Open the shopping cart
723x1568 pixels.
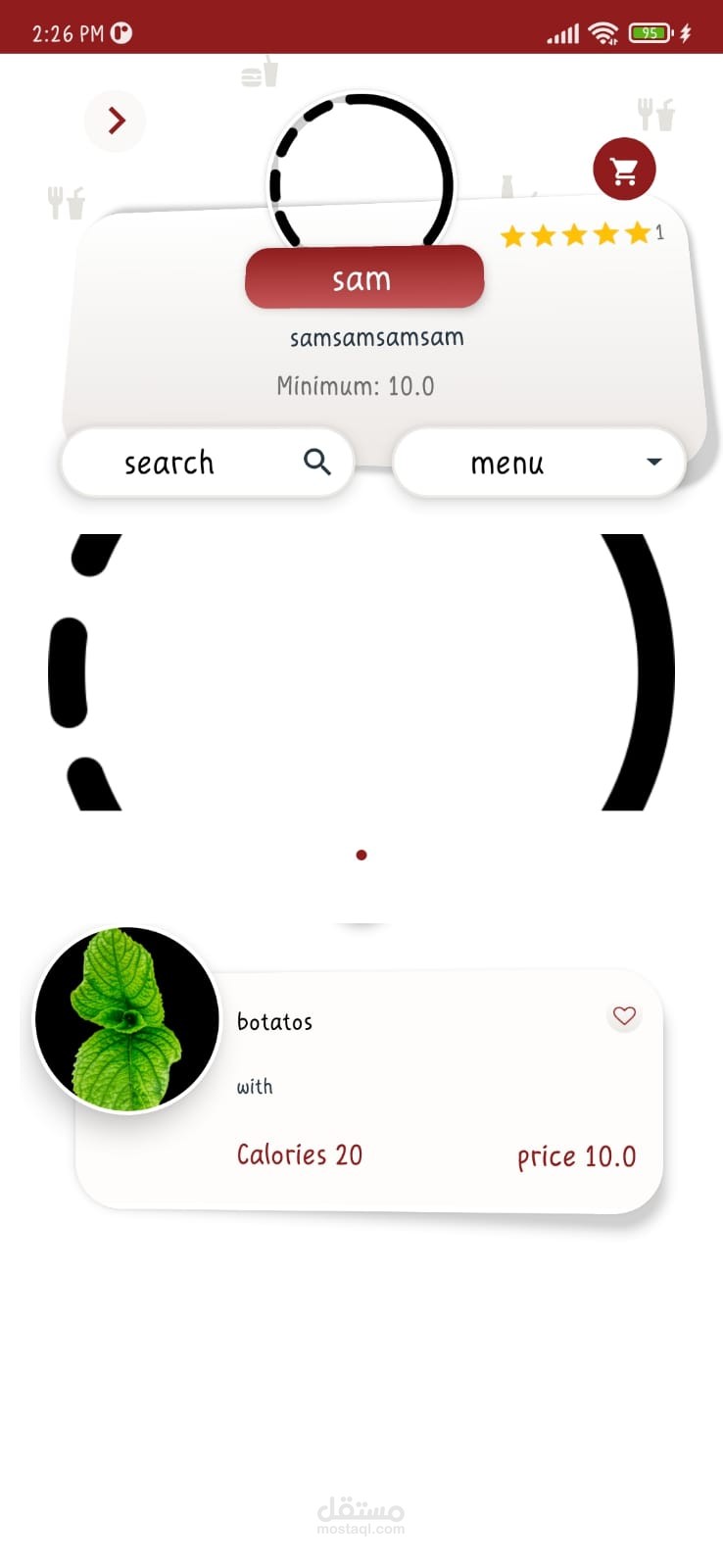pos(624,170)
